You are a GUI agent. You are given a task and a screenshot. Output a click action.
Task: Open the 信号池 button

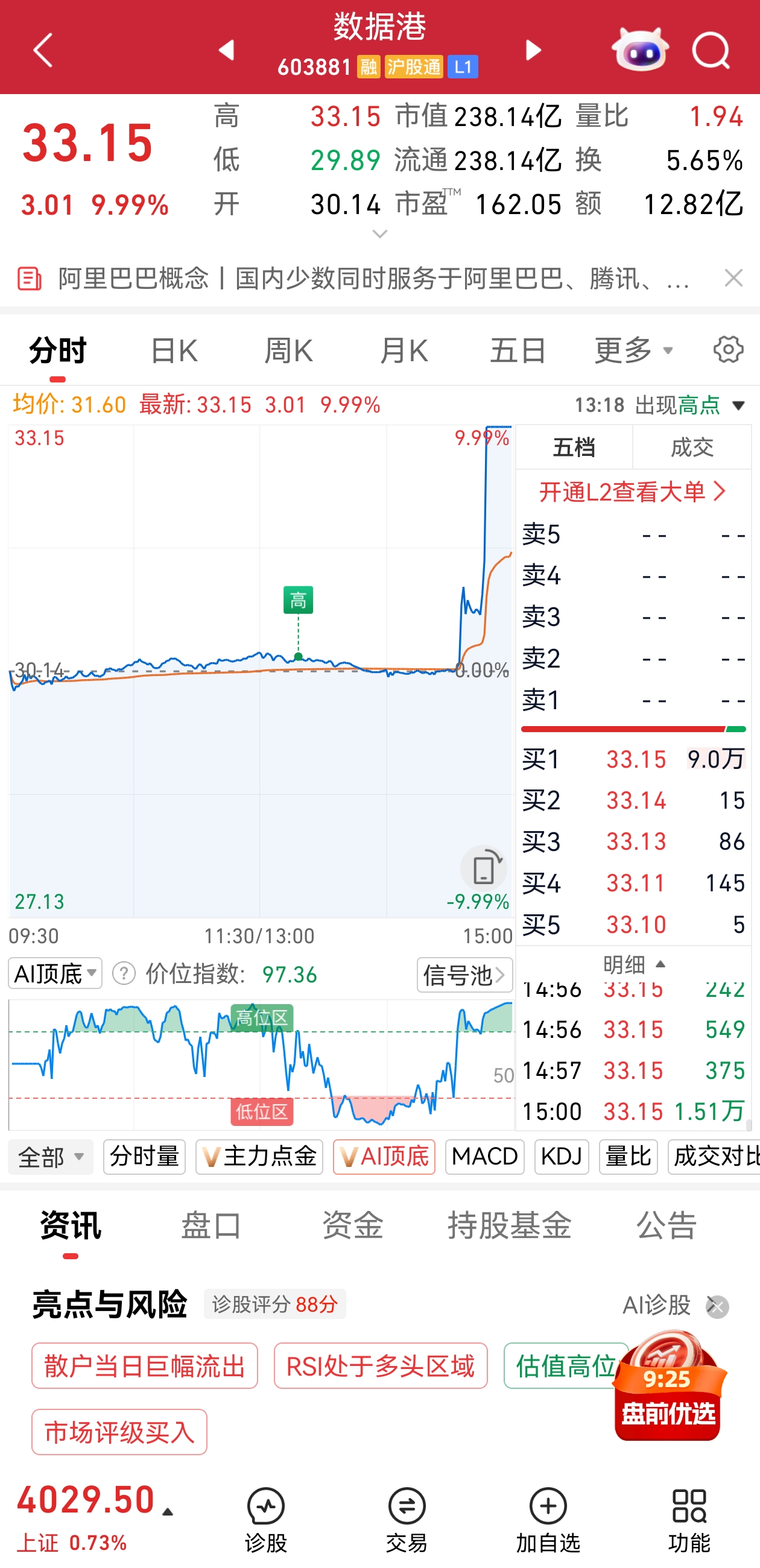(464, 975)
